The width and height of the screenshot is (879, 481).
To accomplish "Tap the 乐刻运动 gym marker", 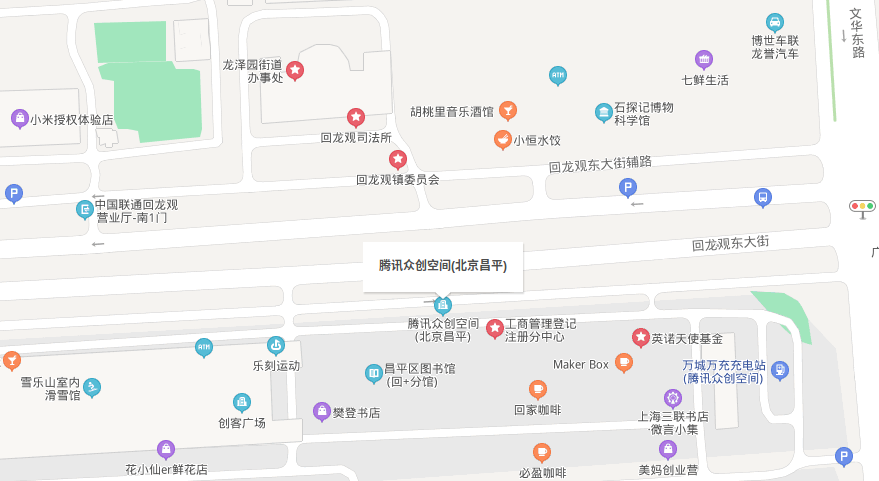I will 275,346.
